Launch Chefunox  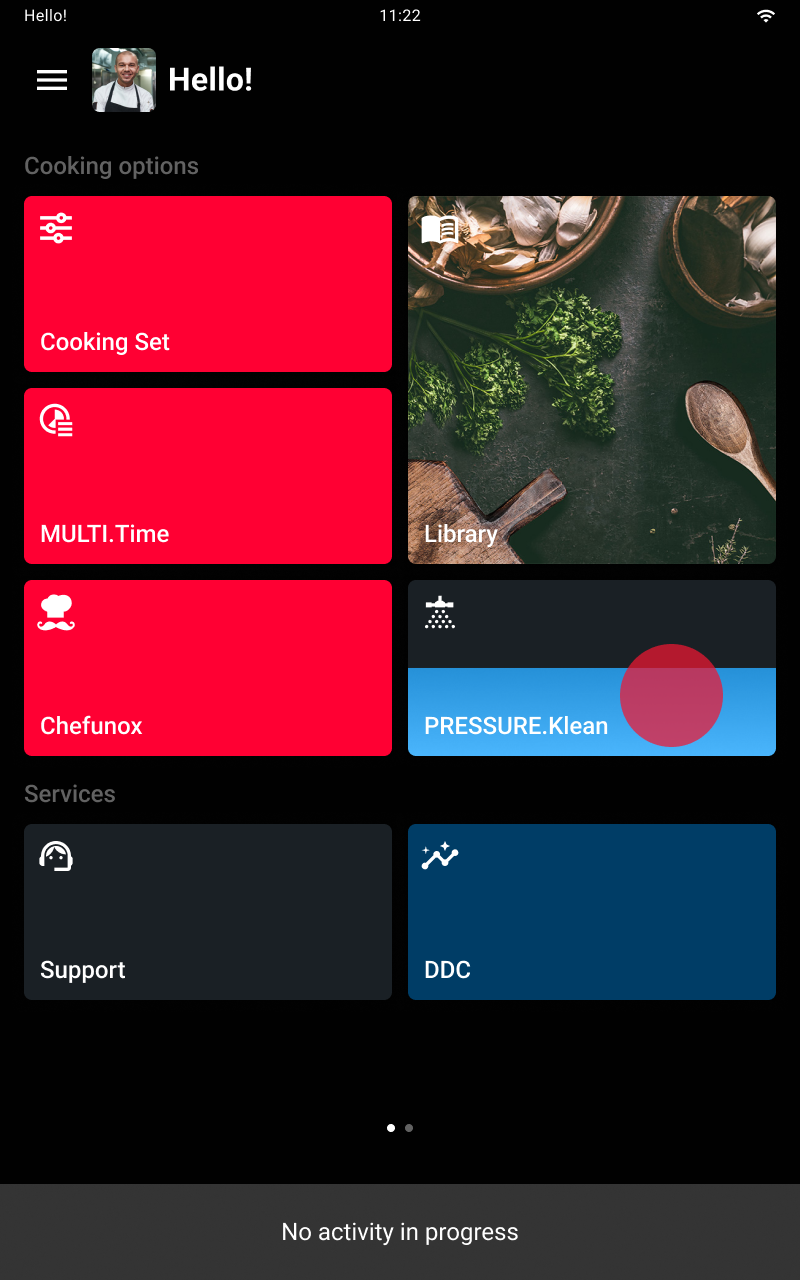pyautogui.click(x=208, y=668)
